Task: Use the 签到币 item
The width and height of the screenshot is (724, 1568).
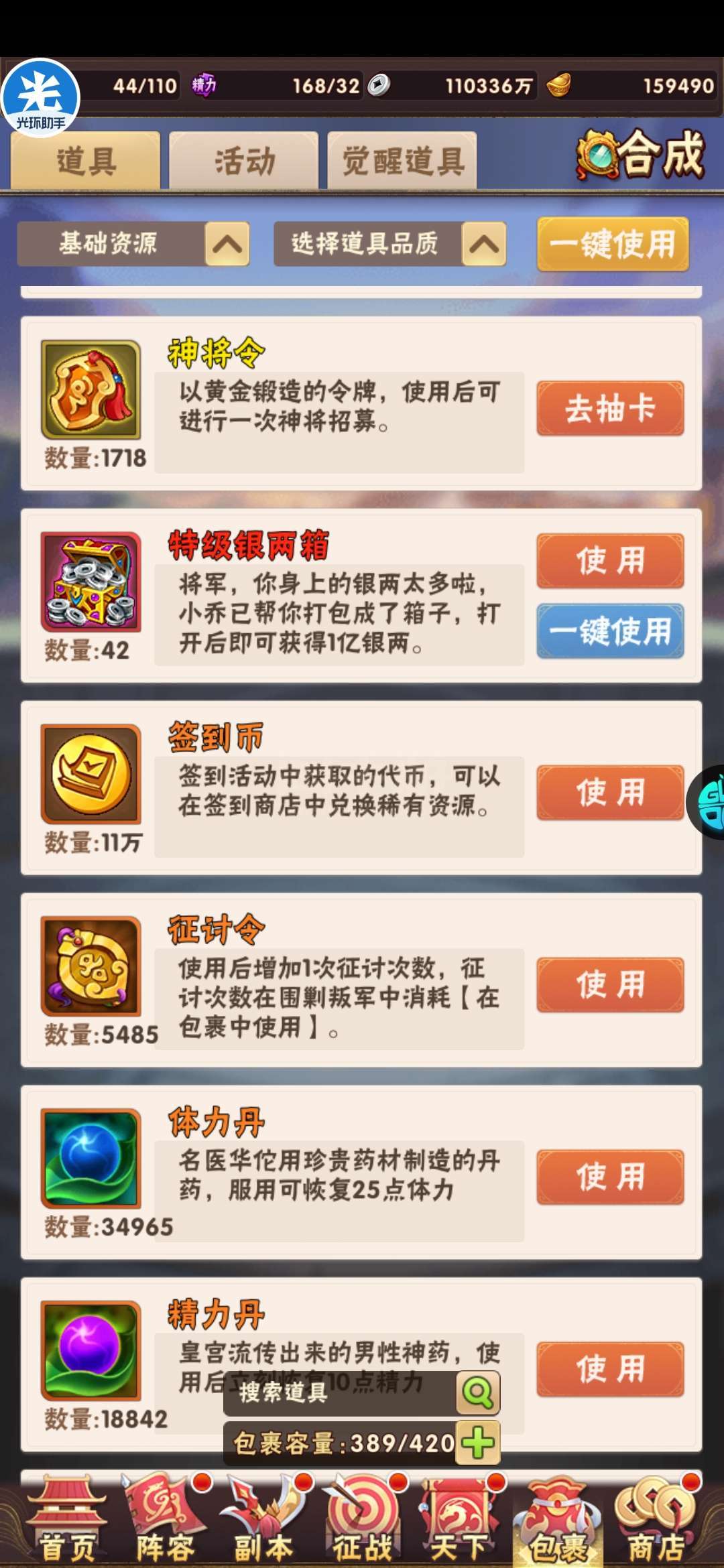Action: coord(610,793)
